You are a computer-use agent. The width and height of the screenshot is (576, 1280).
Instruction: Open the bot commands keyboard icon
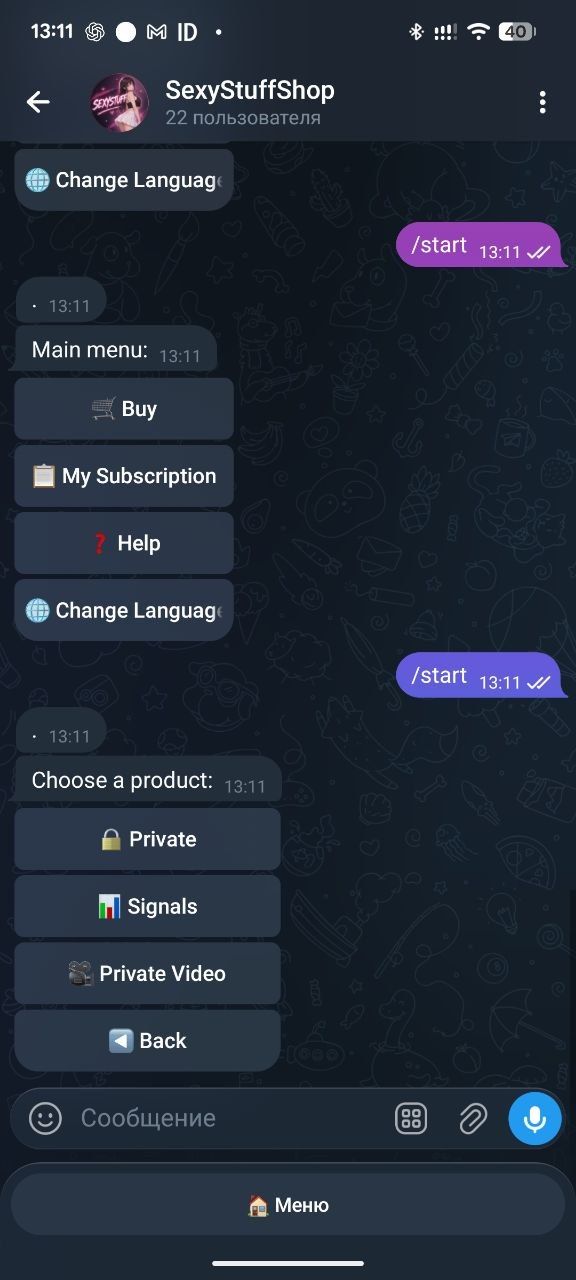(x=411, y=1118)
